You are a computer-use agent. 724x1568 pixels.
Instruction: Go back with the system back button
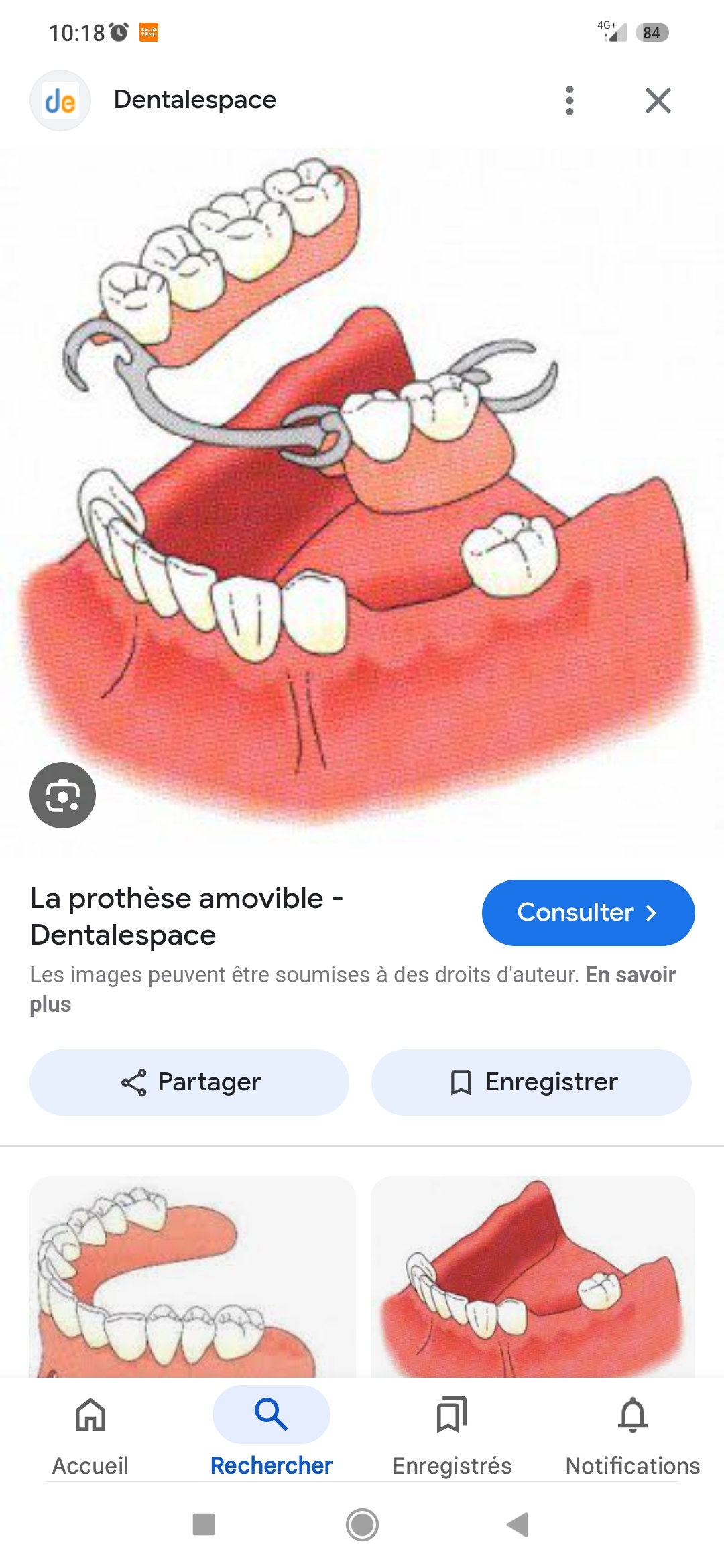coord(518,1524)
